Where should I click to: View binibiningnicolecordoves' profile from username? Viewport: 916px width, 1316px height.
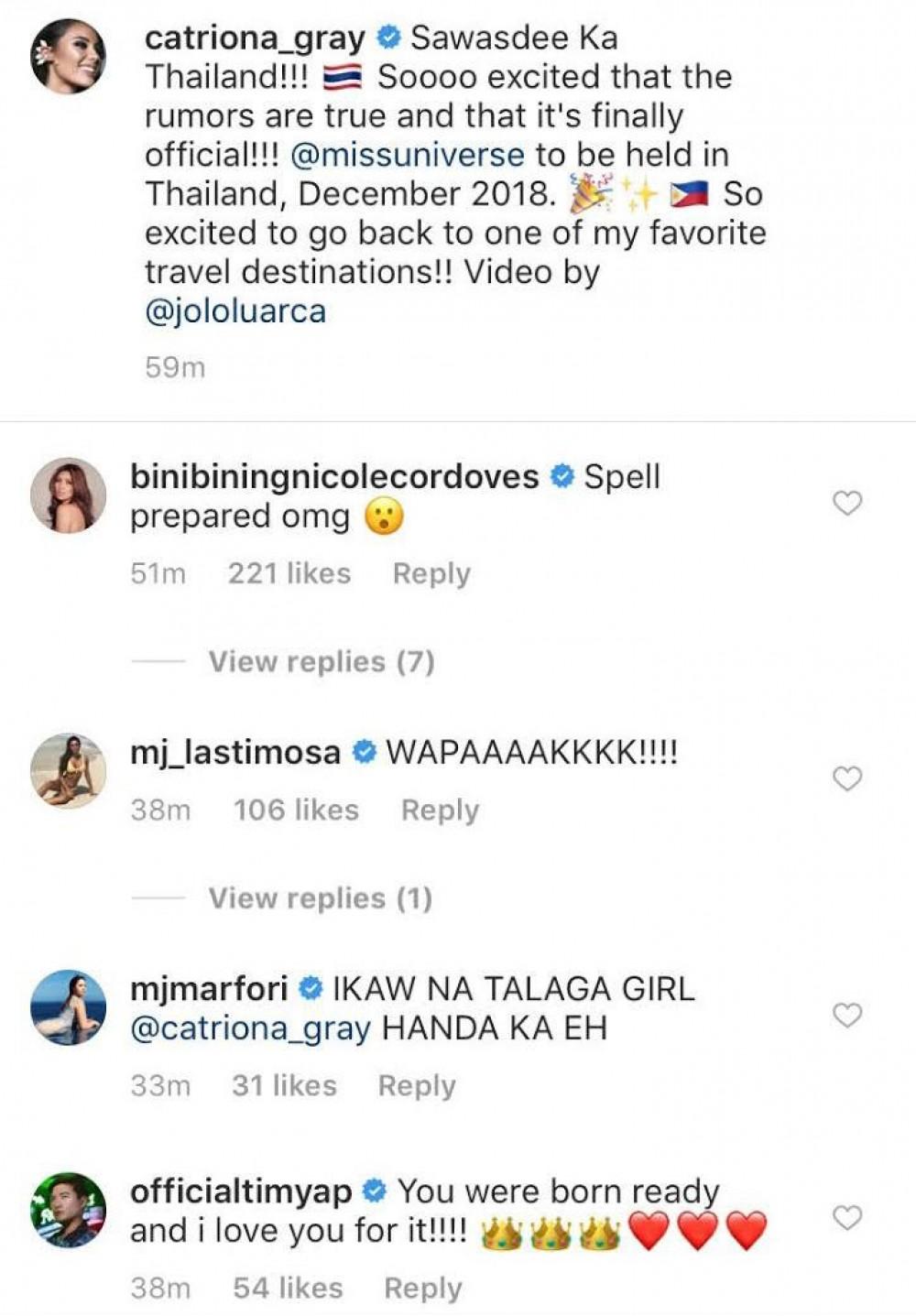pyautogui.click(x=334, y=477)
